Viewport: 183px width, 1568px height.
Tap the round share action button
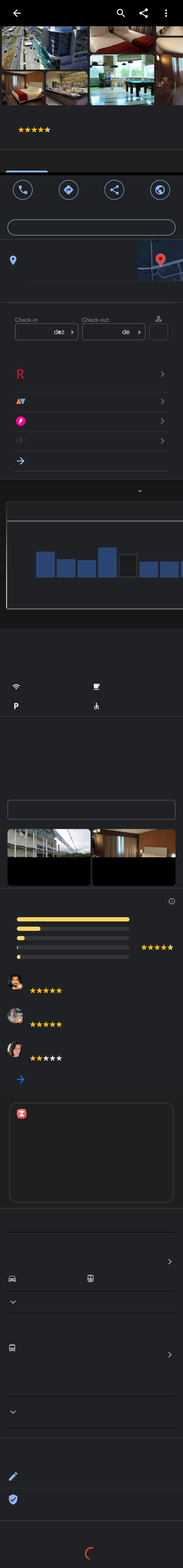pyautogui.click(x=114, y=190)
